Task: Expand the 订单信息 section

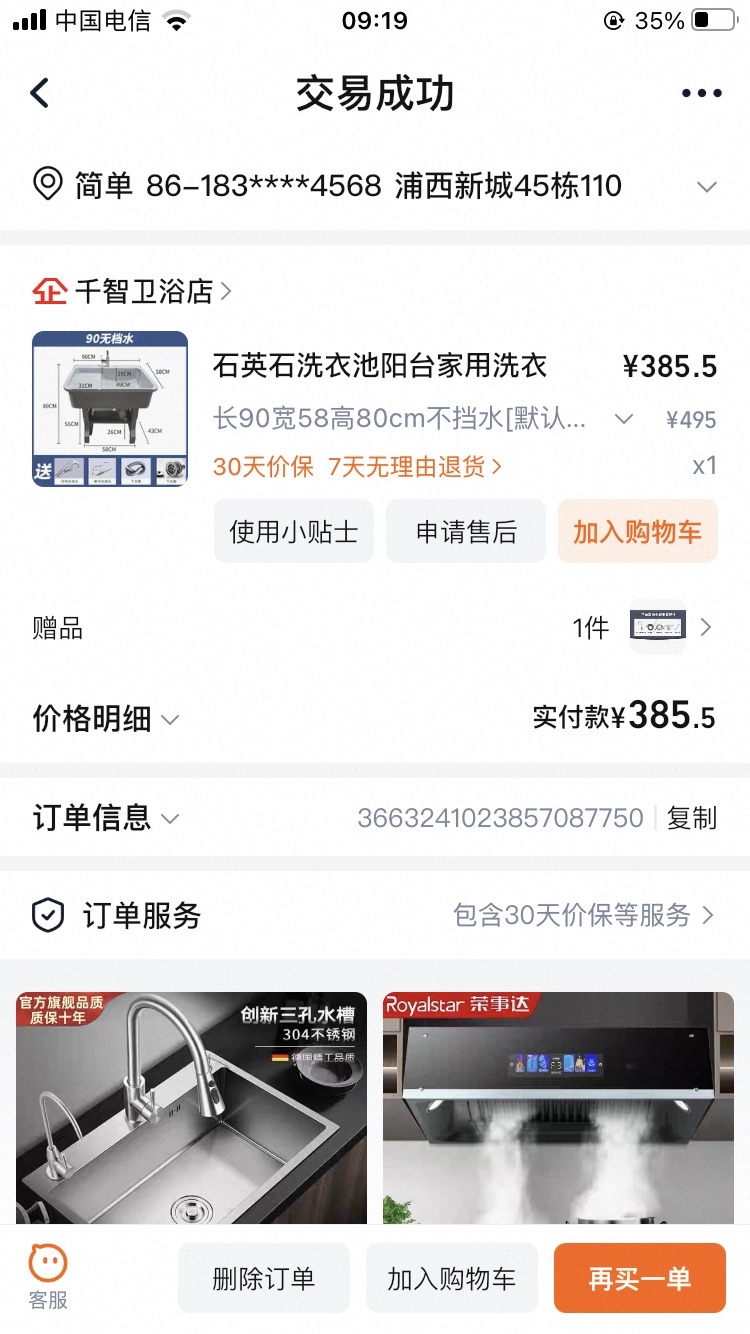Action: (106, 818)
